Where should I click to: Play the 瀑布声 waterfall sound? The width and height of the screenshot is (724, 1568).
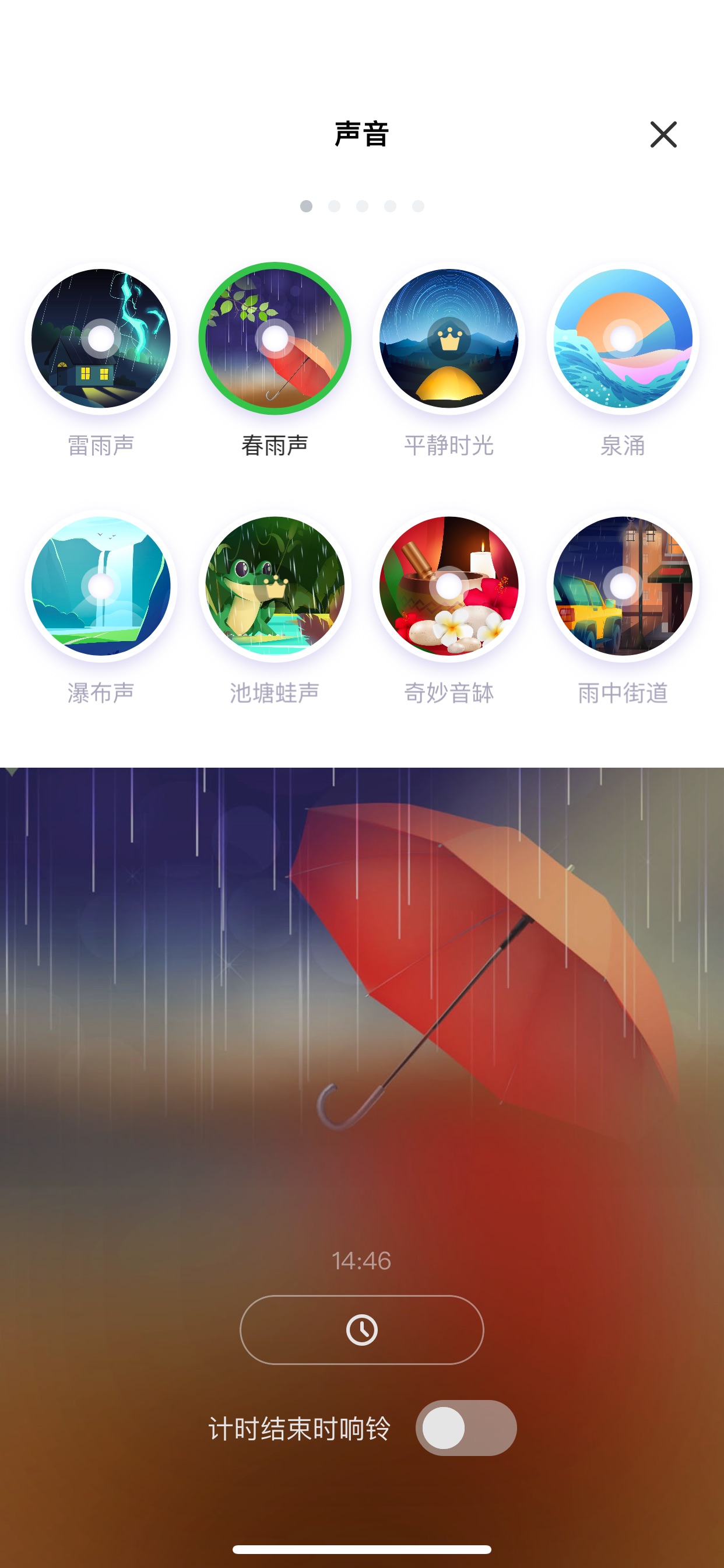(101, 586)
